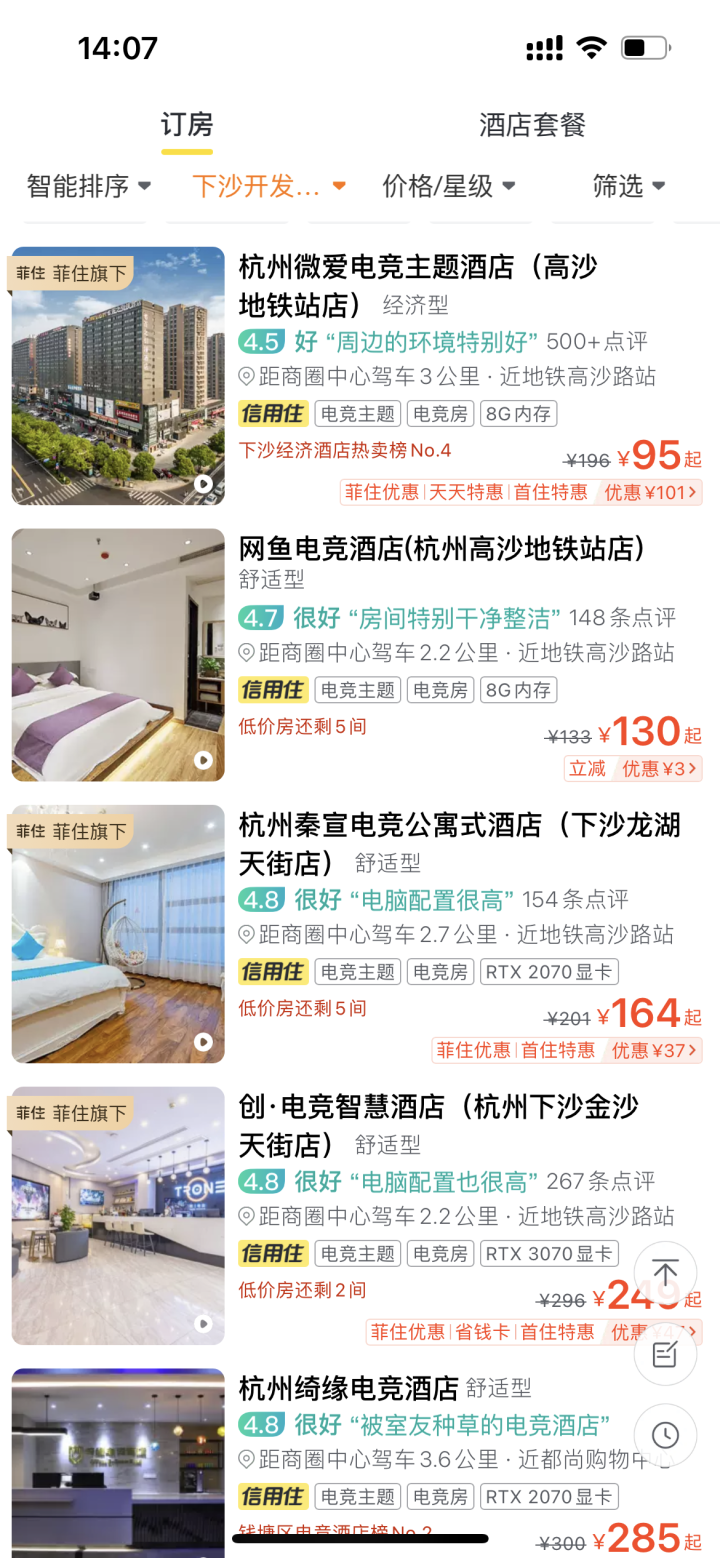Open the feedback note icon

(665, 1355)
